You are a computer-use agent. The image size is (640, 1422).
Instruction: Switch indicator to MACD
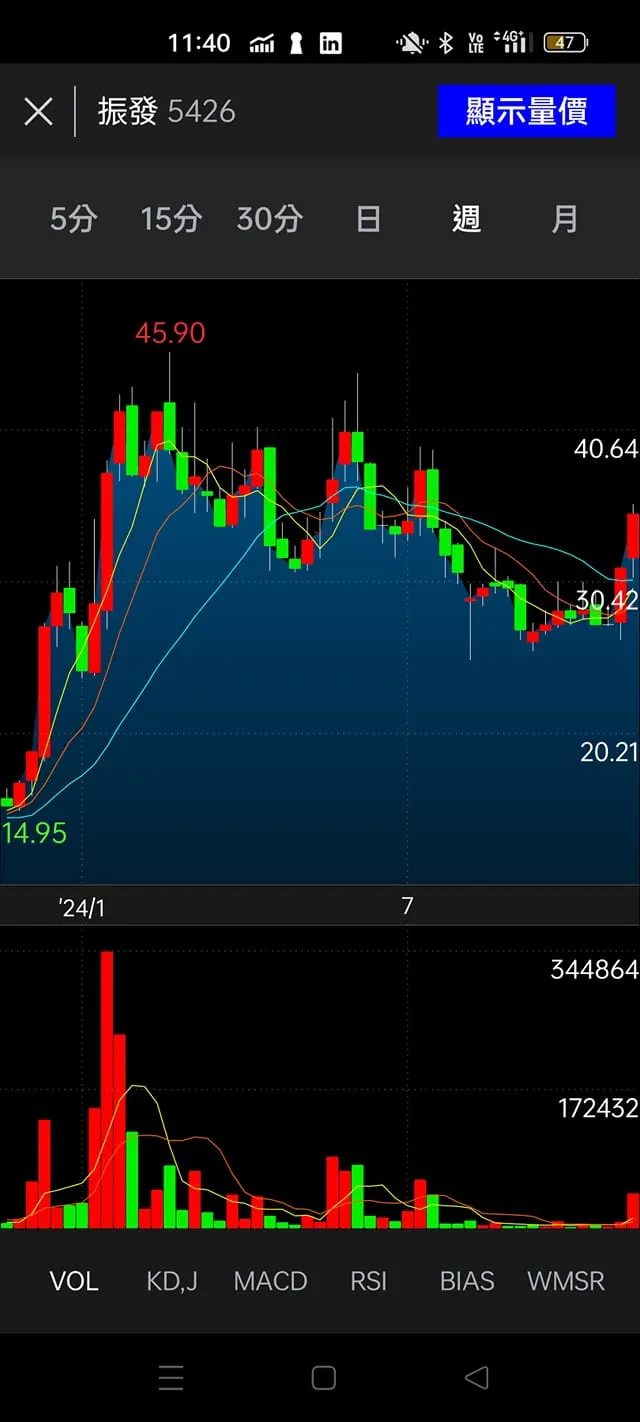coord(270,1281)
